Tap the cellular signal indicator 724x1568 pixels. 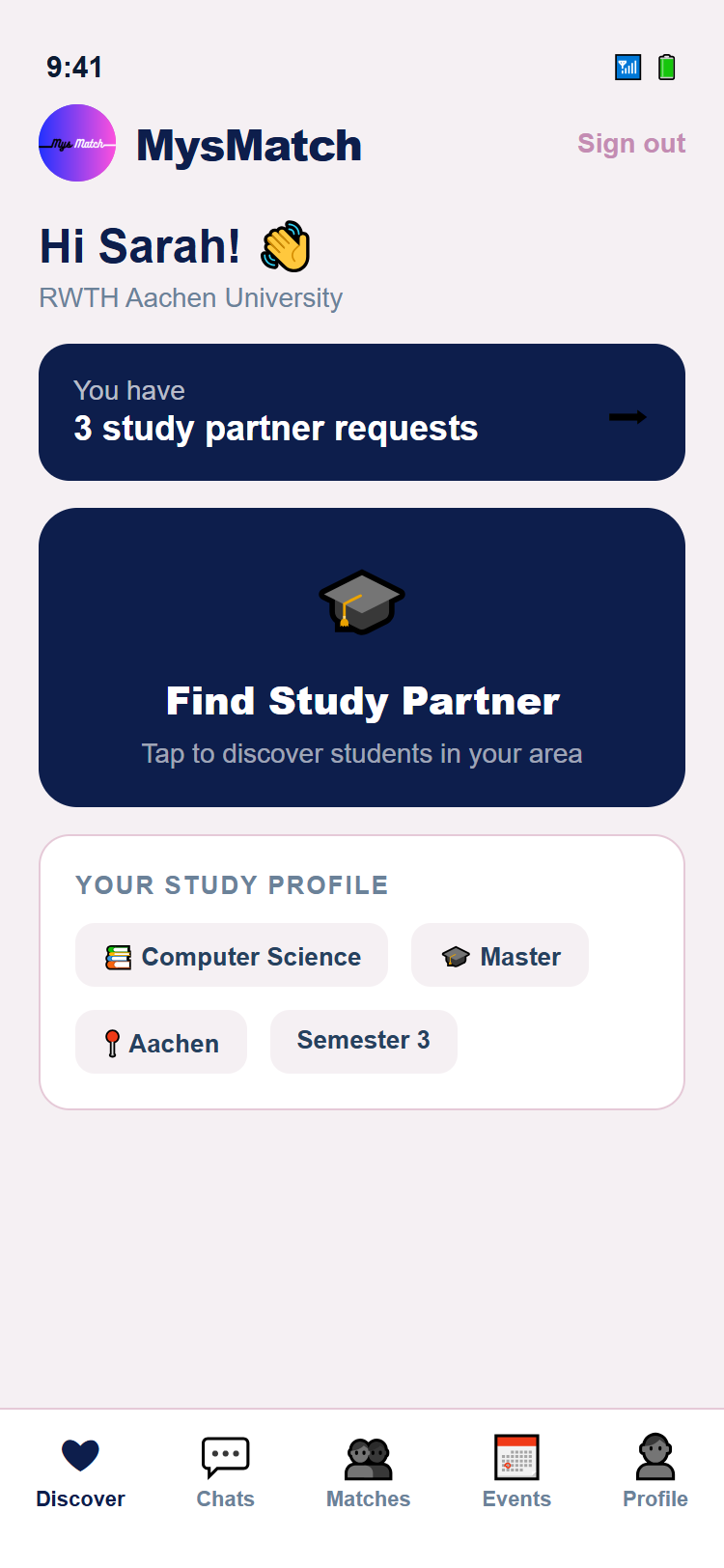(627, 68)
